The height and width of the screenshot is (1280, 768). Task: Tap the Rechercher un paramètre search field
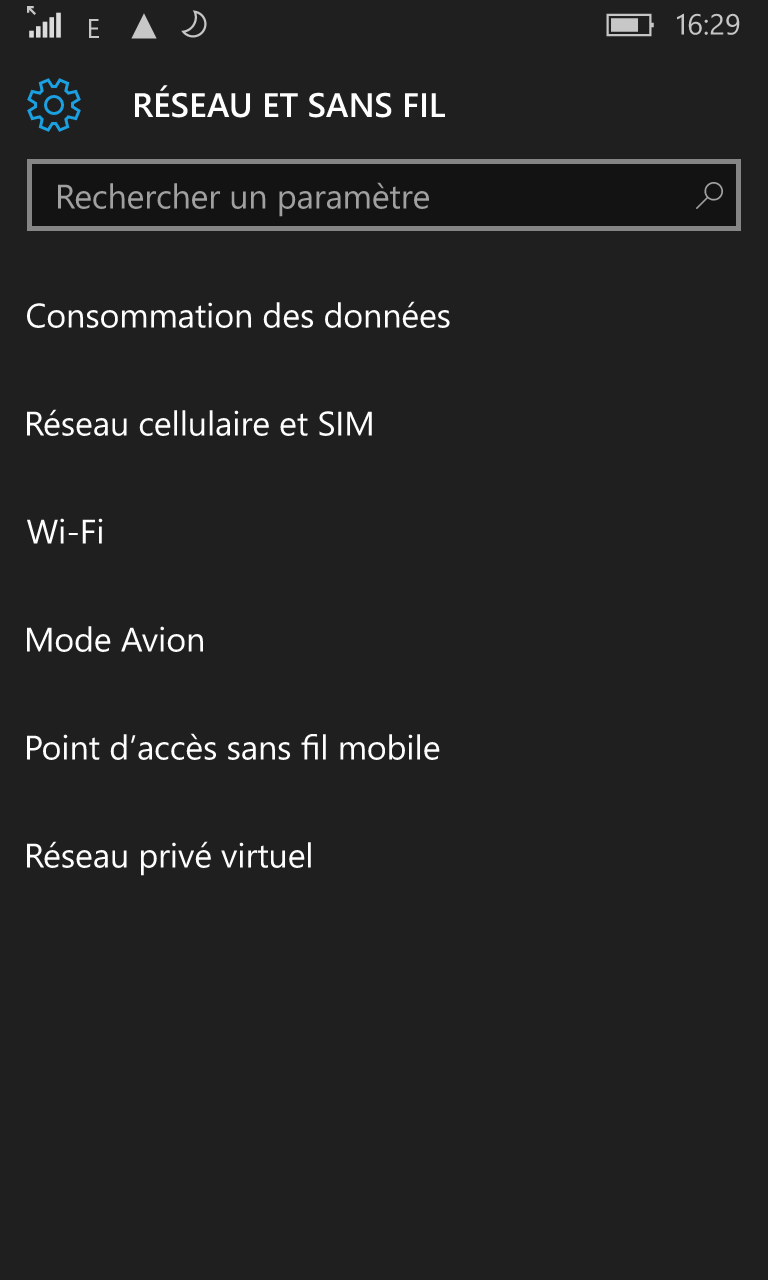tap(360, 196)
